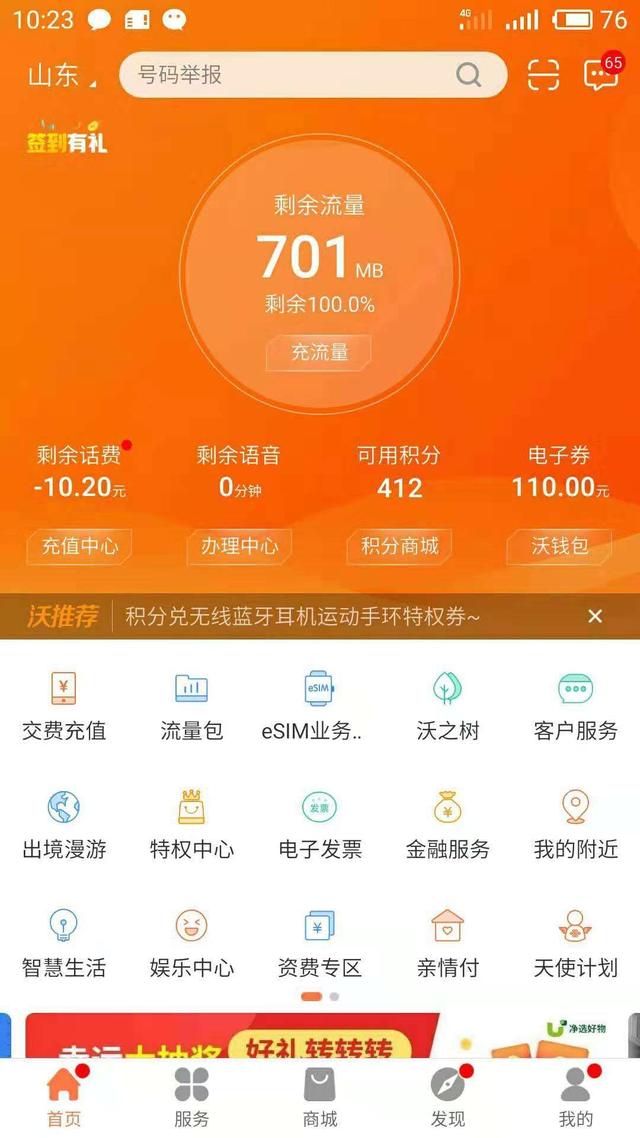
Task: Go to 充值中心
Action: tap(80, 546)
